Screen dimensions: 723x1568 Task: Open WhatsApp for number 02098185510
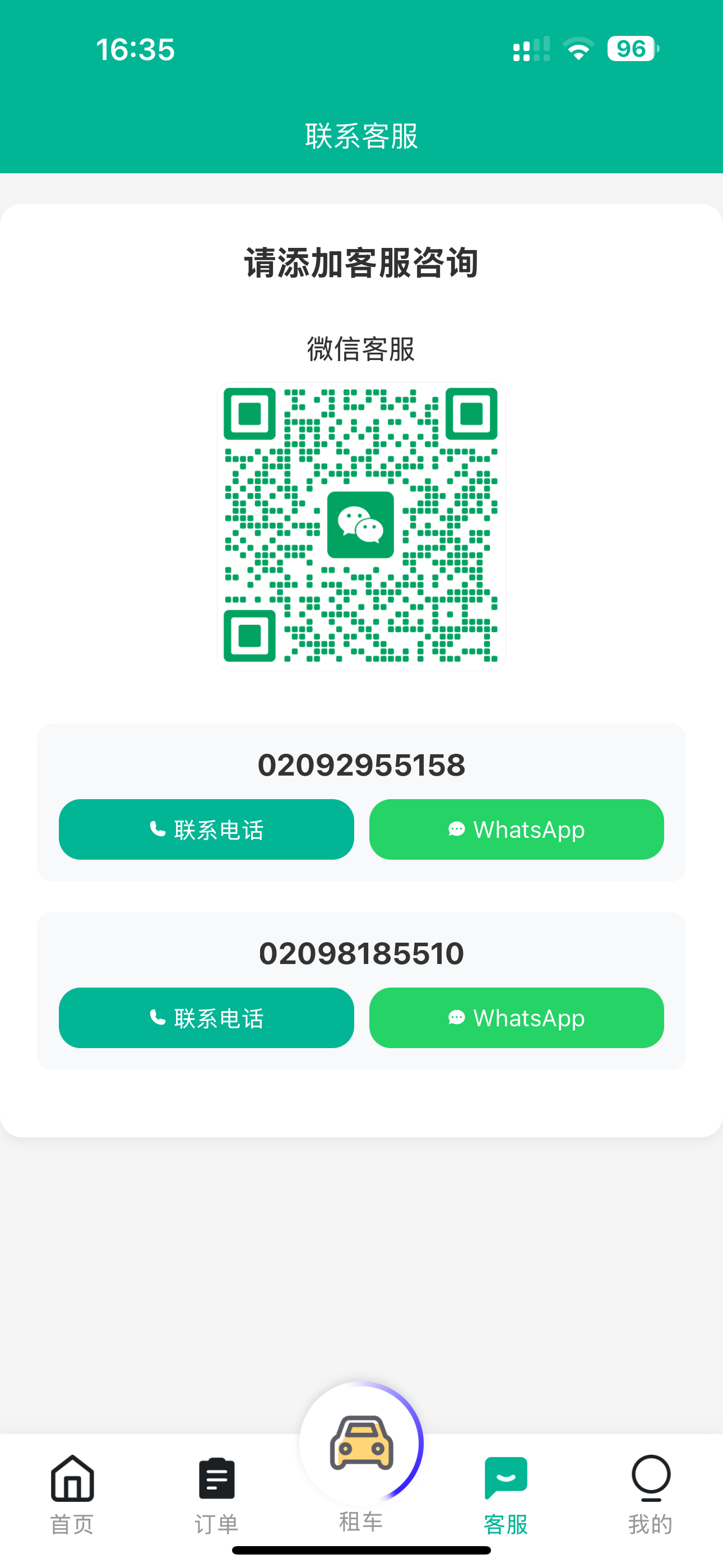tap(516, 1018)
